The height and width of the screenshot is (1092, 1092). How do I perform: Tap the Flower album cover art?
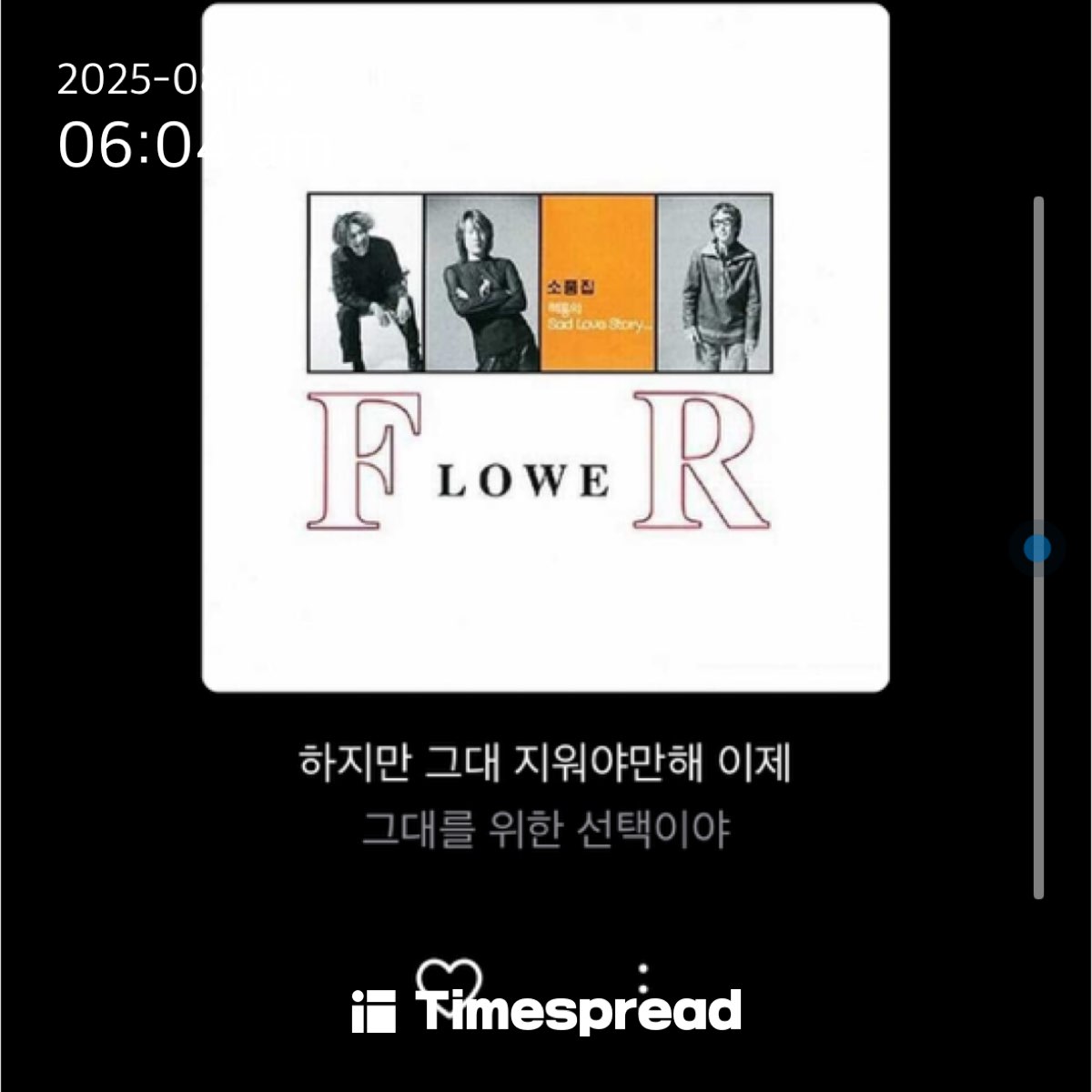(544, 348)
